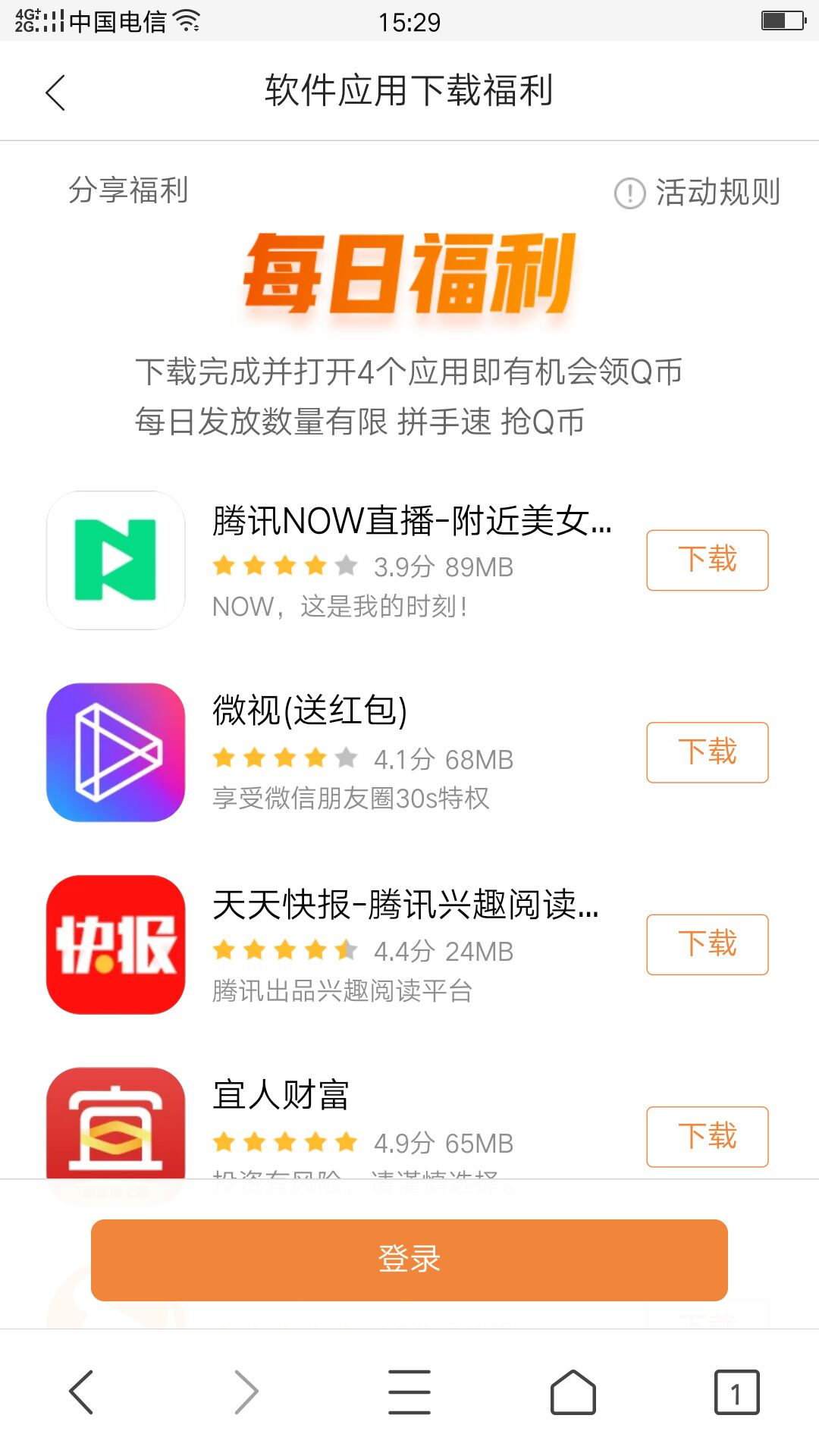Download 腾讯NOW直播 app
The width and height of the screenshot is (819, 1456).
(707, 560)
